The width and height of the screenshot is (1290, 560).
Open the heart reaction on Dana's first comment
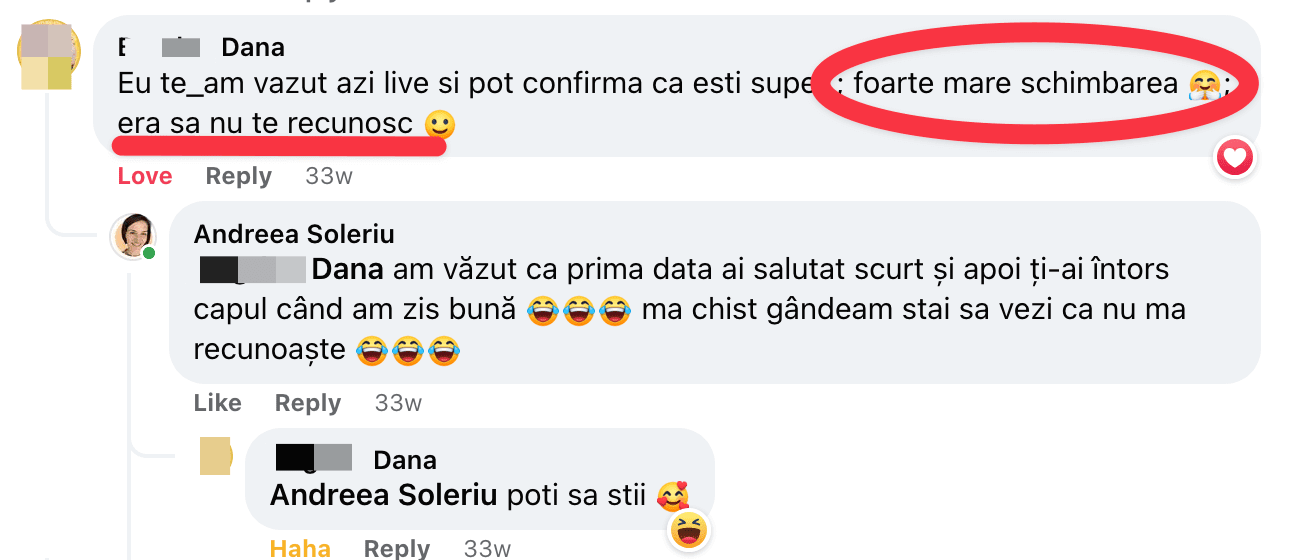1235,157
